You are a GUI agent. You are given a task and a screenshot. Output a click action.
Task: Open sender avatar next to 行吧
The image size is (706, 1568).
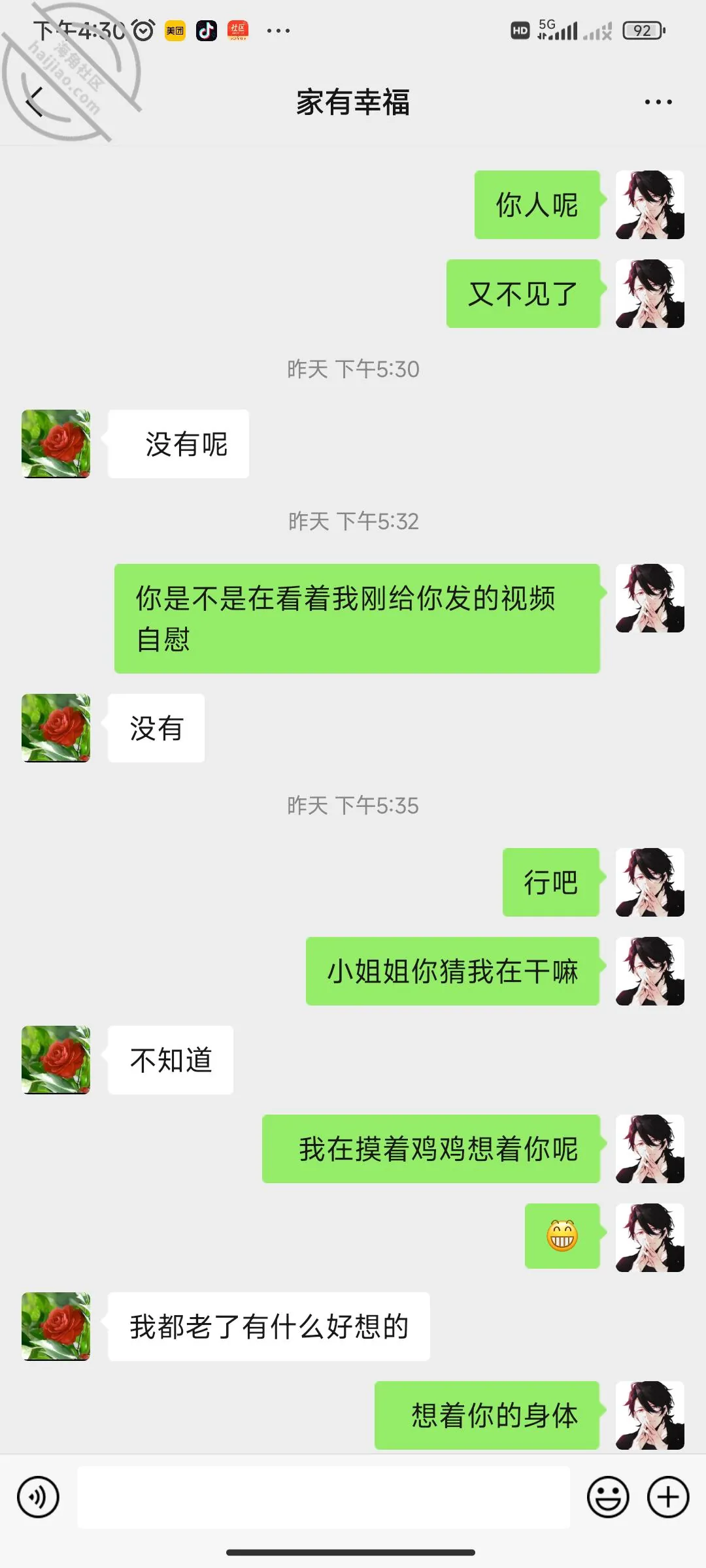pyautogui.click(x=650, y=882)
